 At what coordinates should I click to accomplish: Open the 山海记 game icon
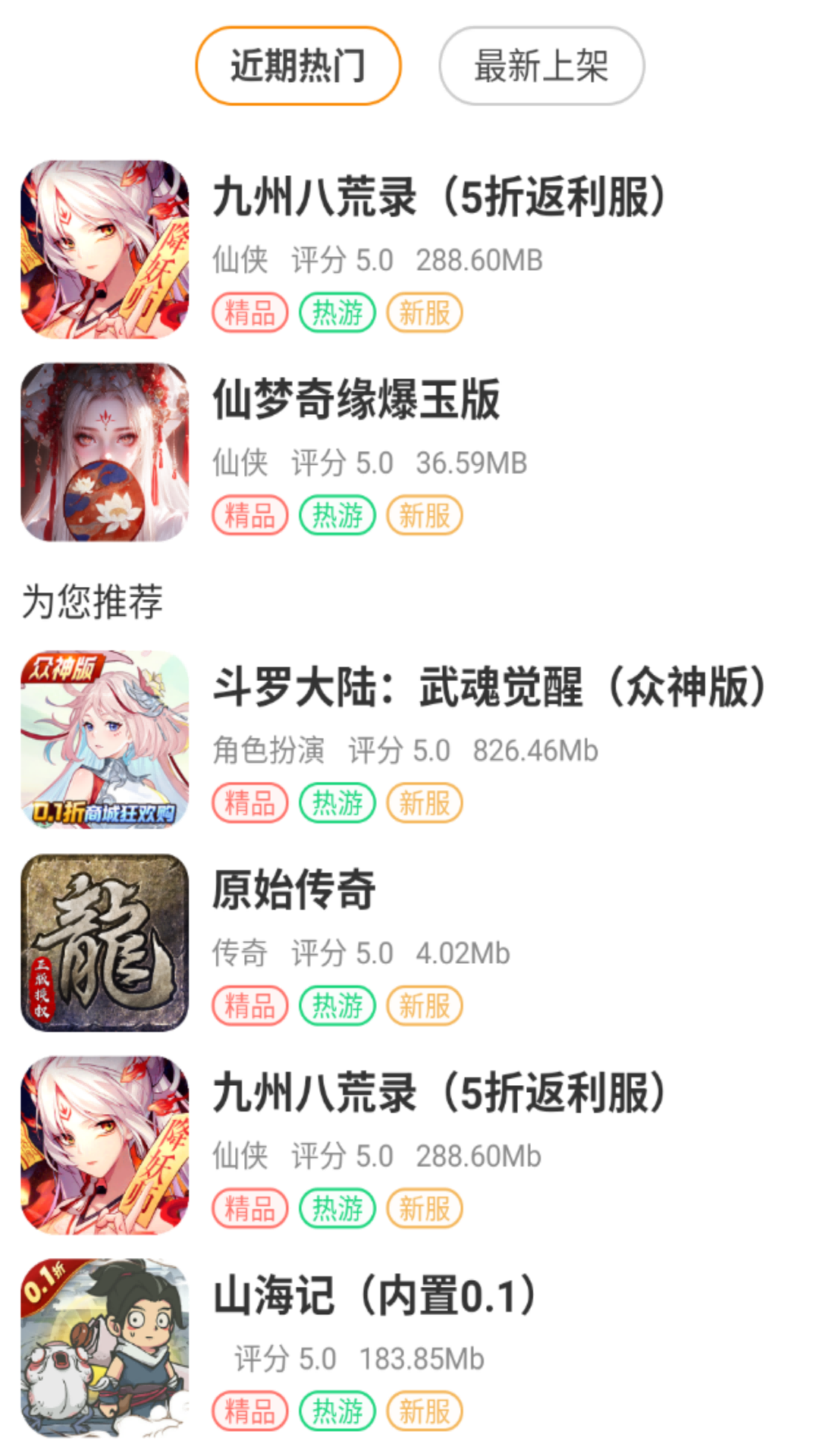pos(106,1348)
